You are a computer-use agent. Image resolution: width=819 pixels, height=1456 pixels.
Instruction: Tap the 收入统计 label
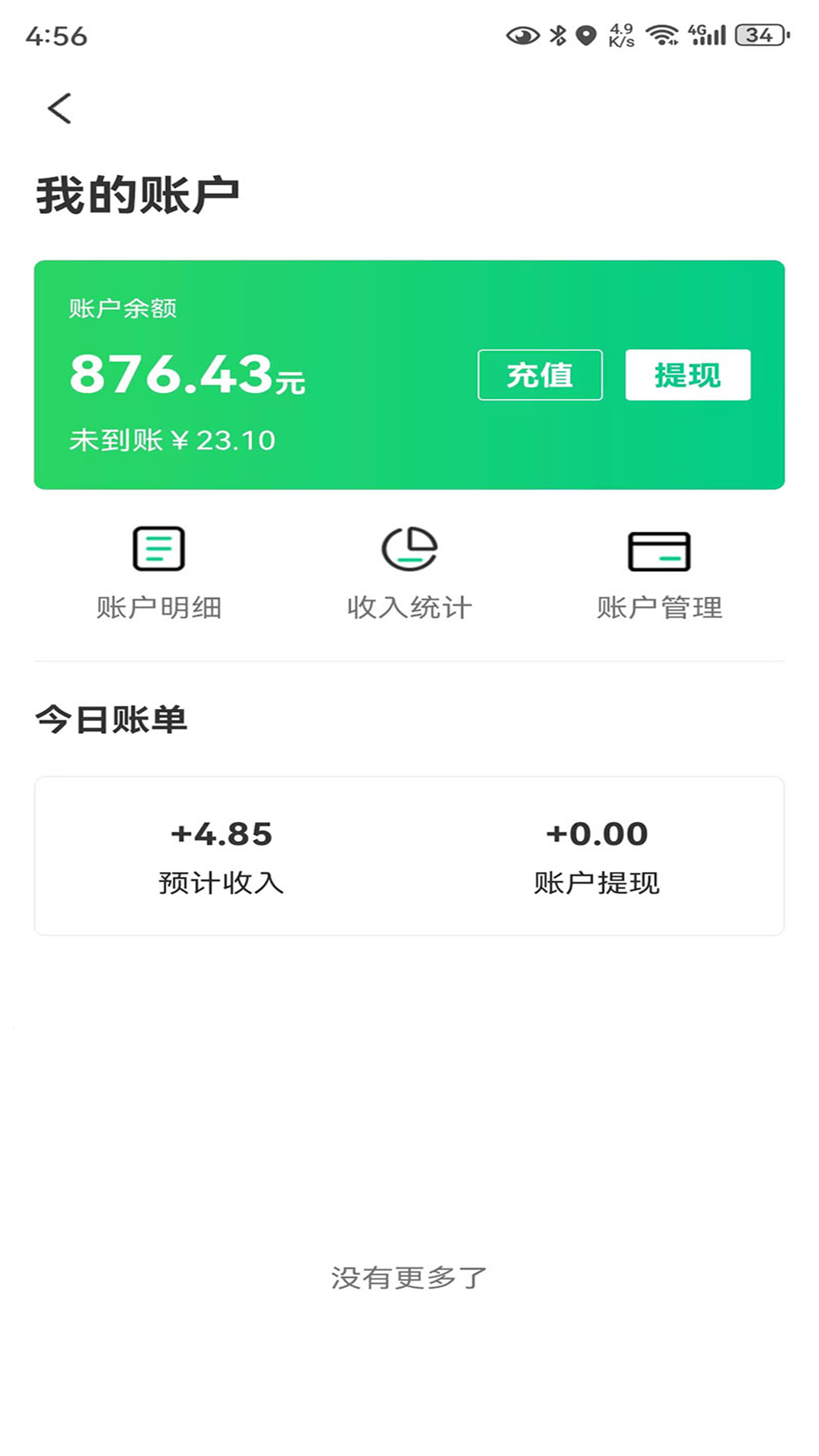point(409,607)
